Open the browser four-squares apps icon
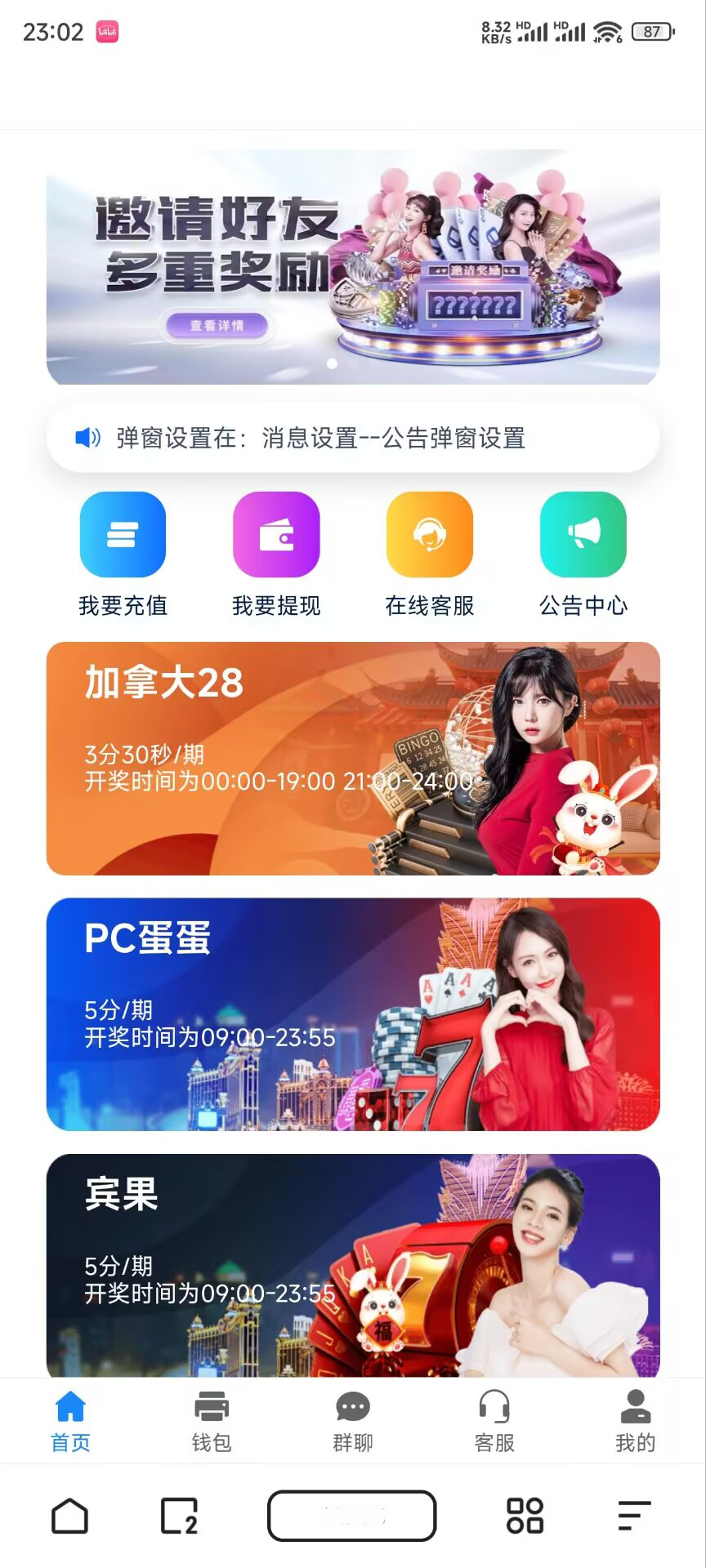This screenshot has width=706, height=1568. 525,1516
